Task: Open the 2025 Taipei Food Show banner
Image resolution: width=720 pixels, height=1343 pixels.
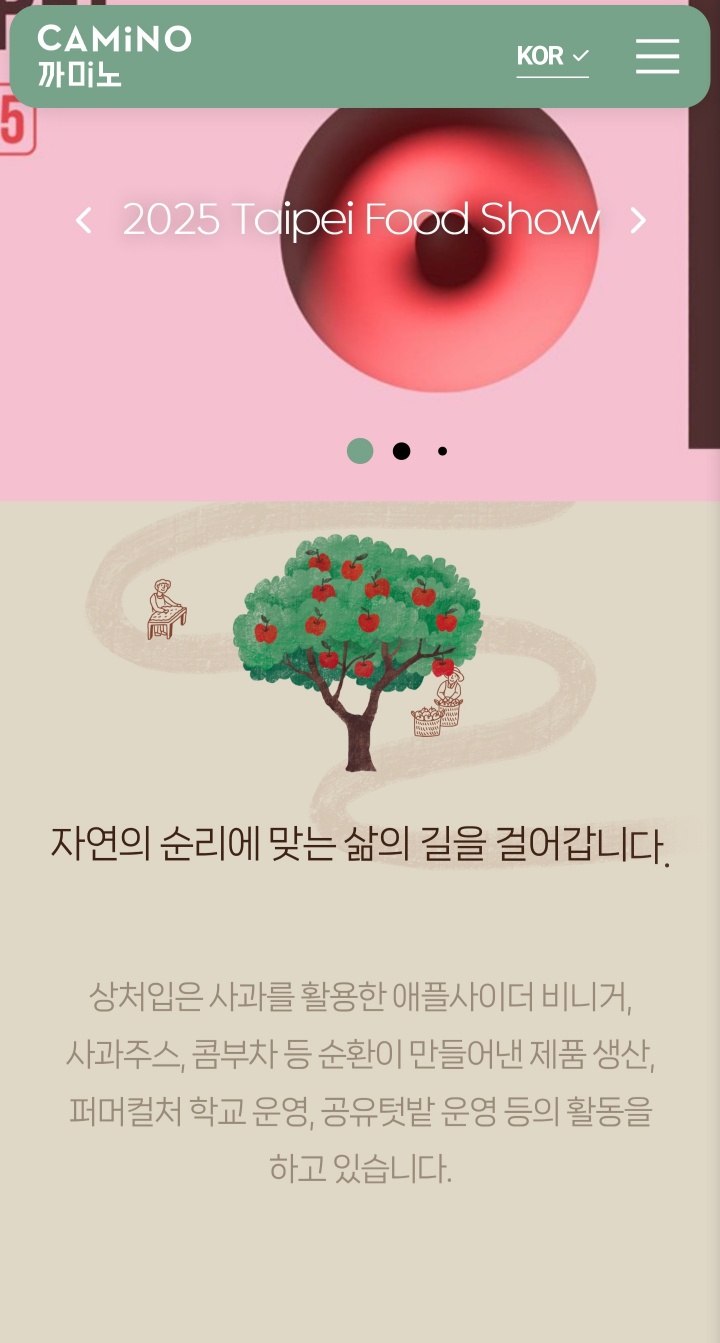Action: [x=361, y=220]
